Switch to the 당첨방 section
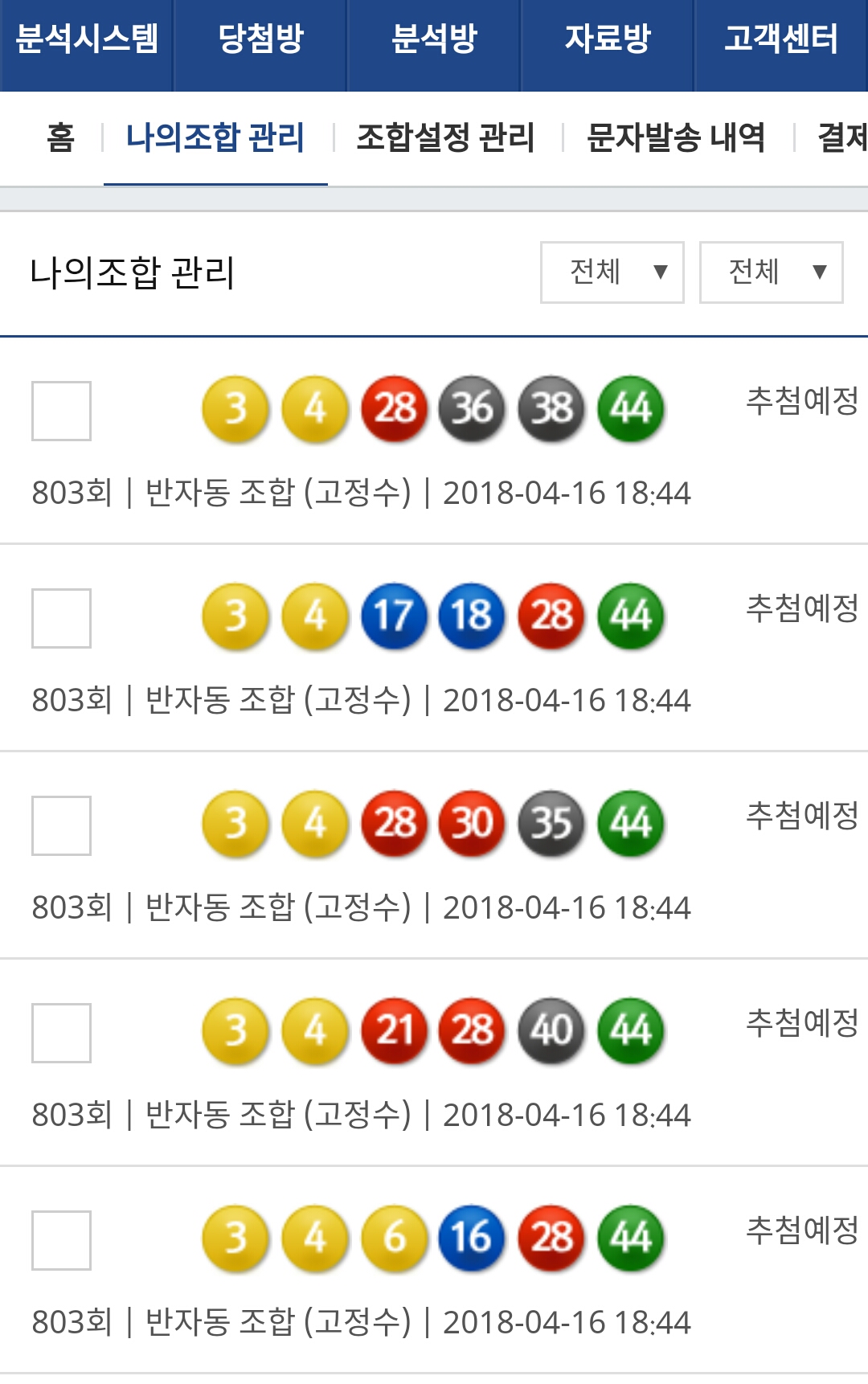Image resolution: width=868 pixels, height=1384 pixels. (260, 39)
